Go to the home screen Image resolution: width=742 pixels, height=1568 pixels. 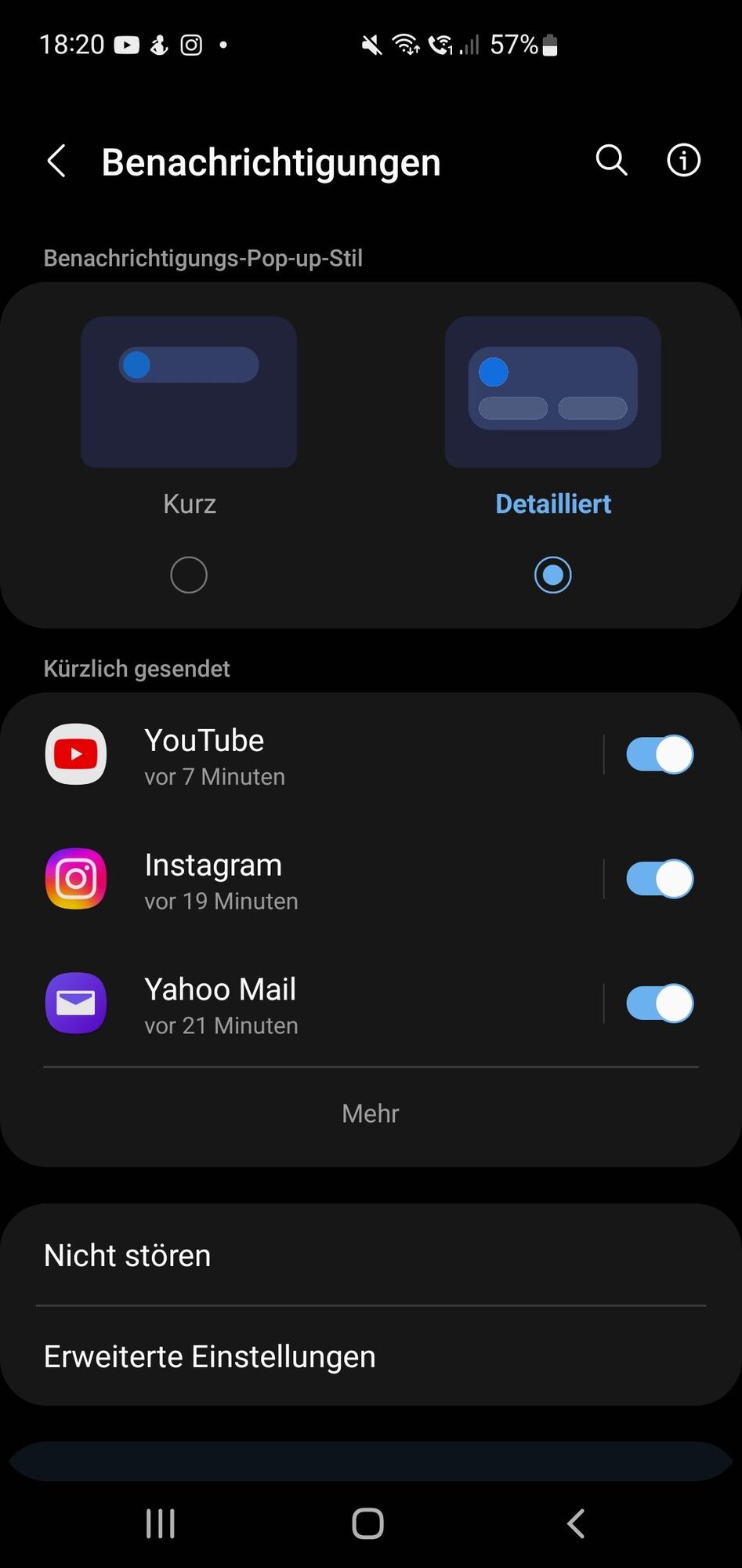click(x=367, y=1524)
